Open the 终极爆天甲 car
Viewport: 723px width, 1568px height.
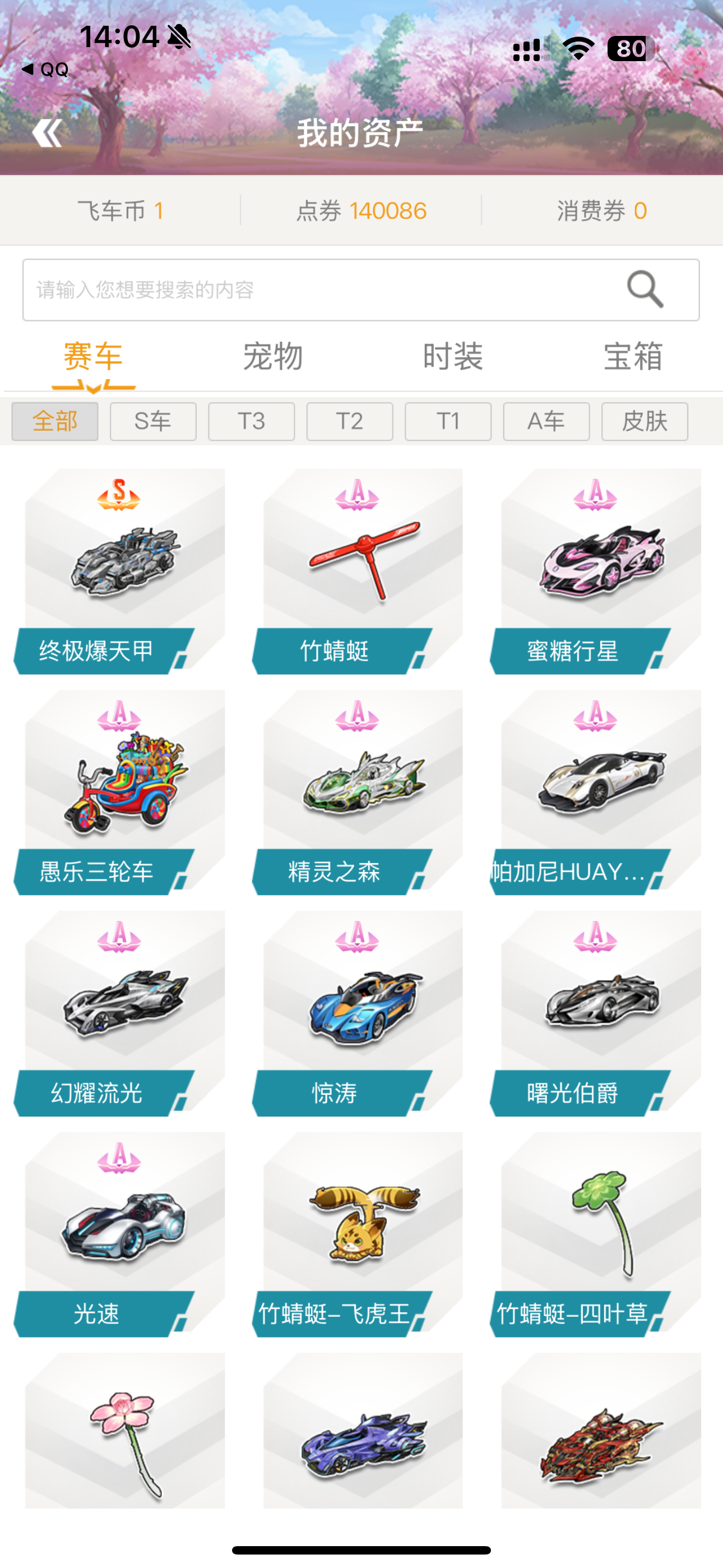[119, 571]
